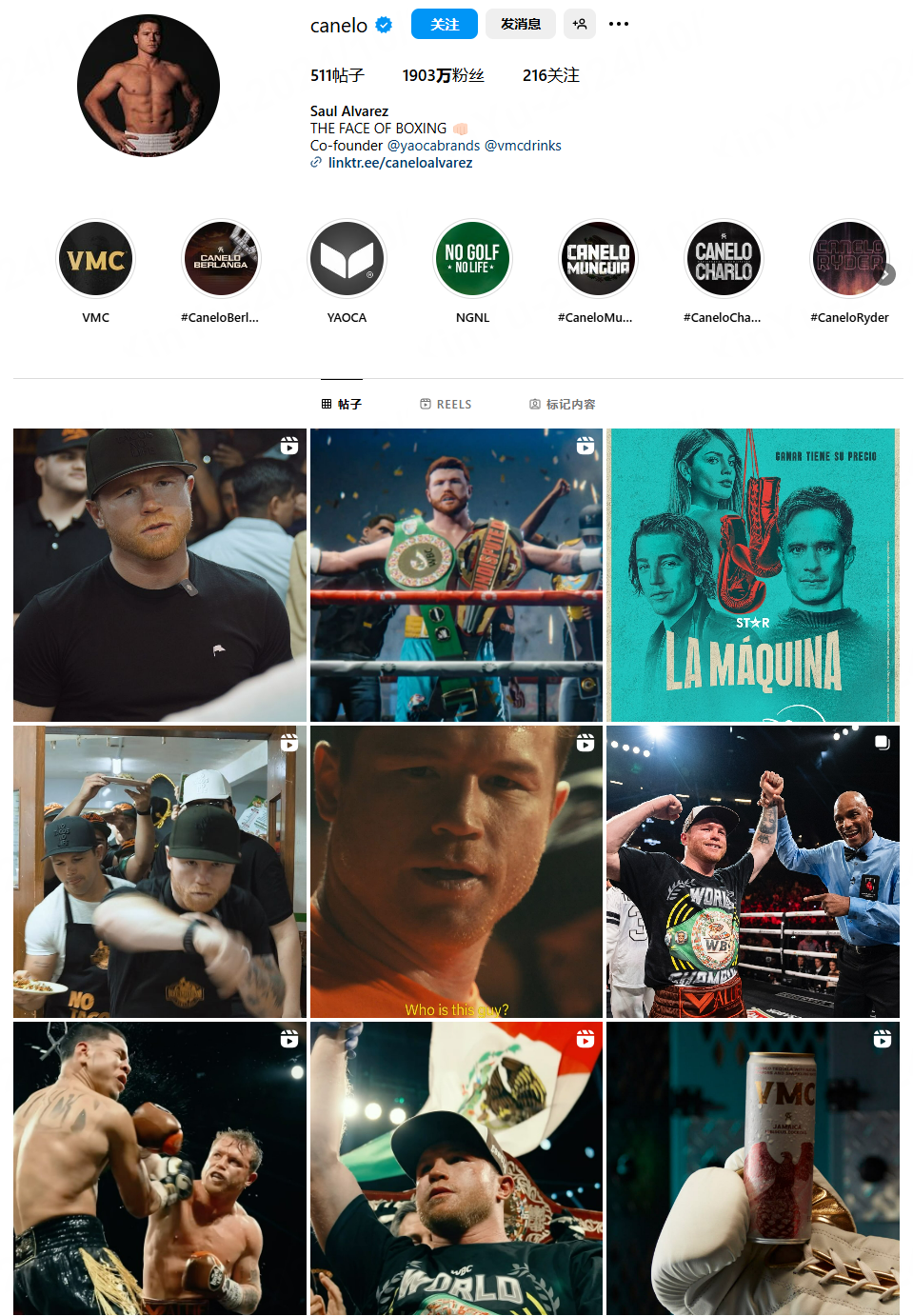913x1316 pixels.
Task: Follow the canelo account
Action: (444, 25)
